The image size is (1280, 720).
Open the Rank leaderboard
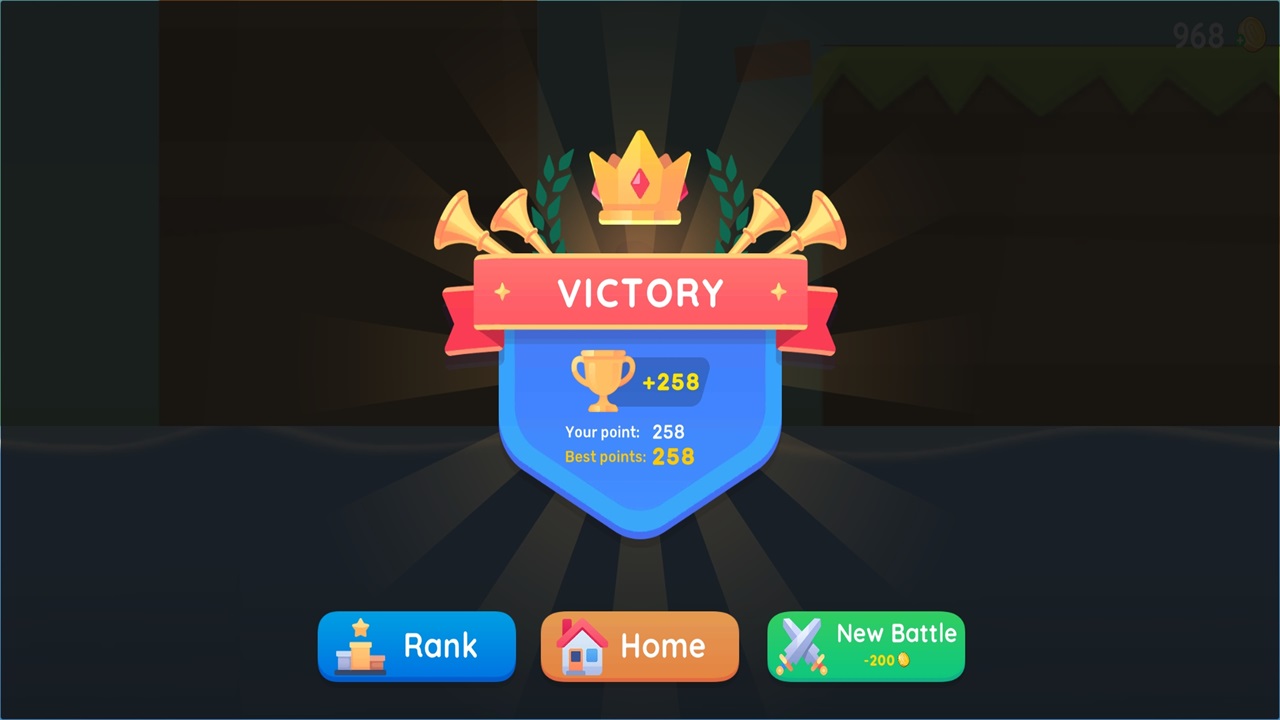[416, 646]
